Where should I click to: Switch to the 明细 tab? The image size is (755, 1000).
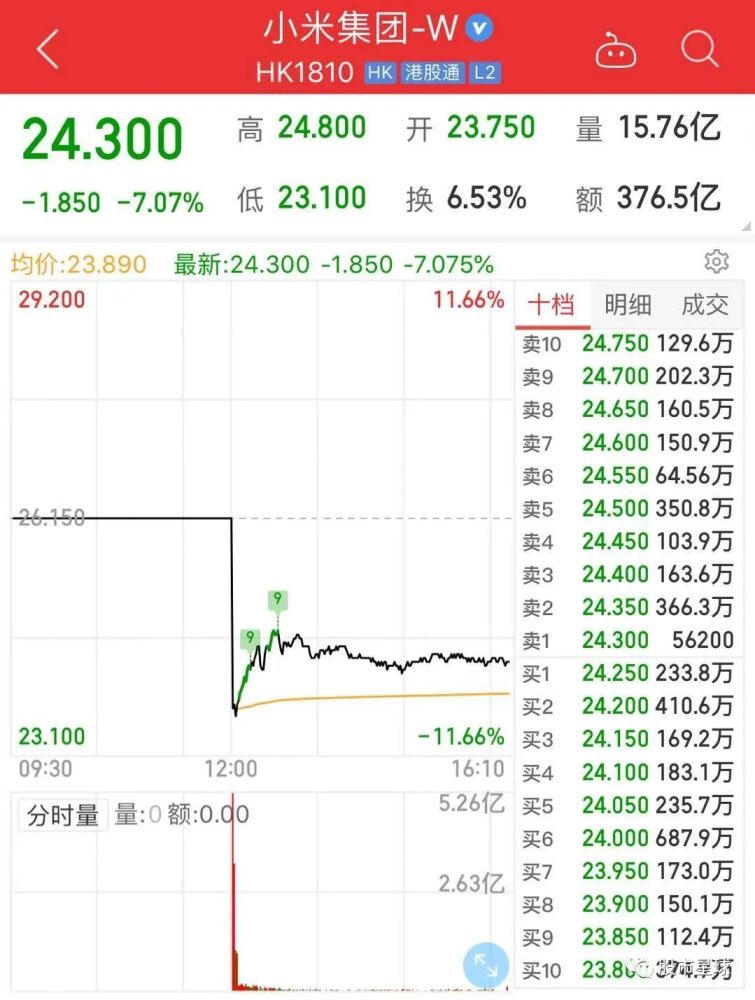628,305
